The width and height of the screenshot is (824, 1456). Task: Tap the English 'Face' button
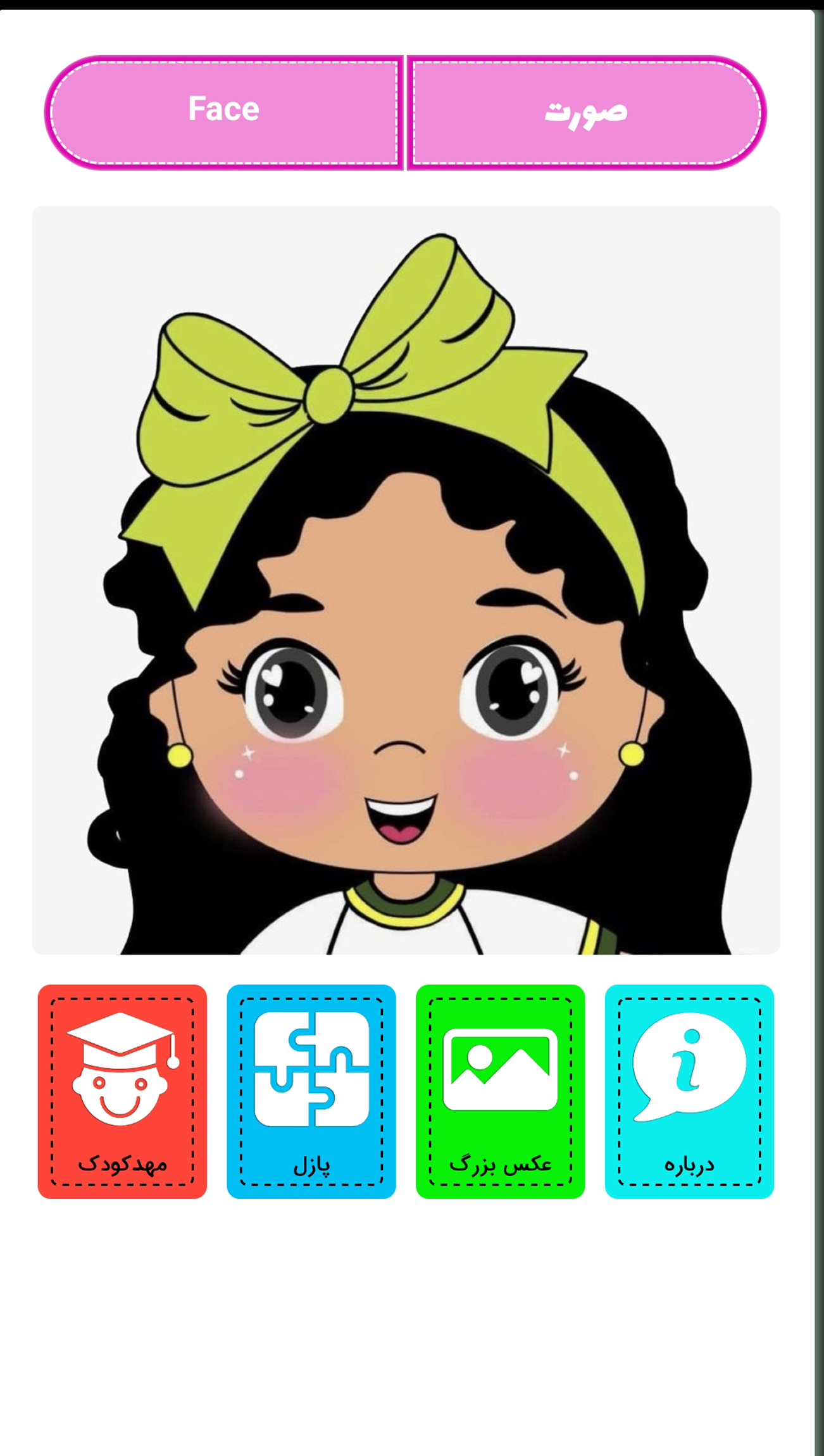[x=224, y=112]
